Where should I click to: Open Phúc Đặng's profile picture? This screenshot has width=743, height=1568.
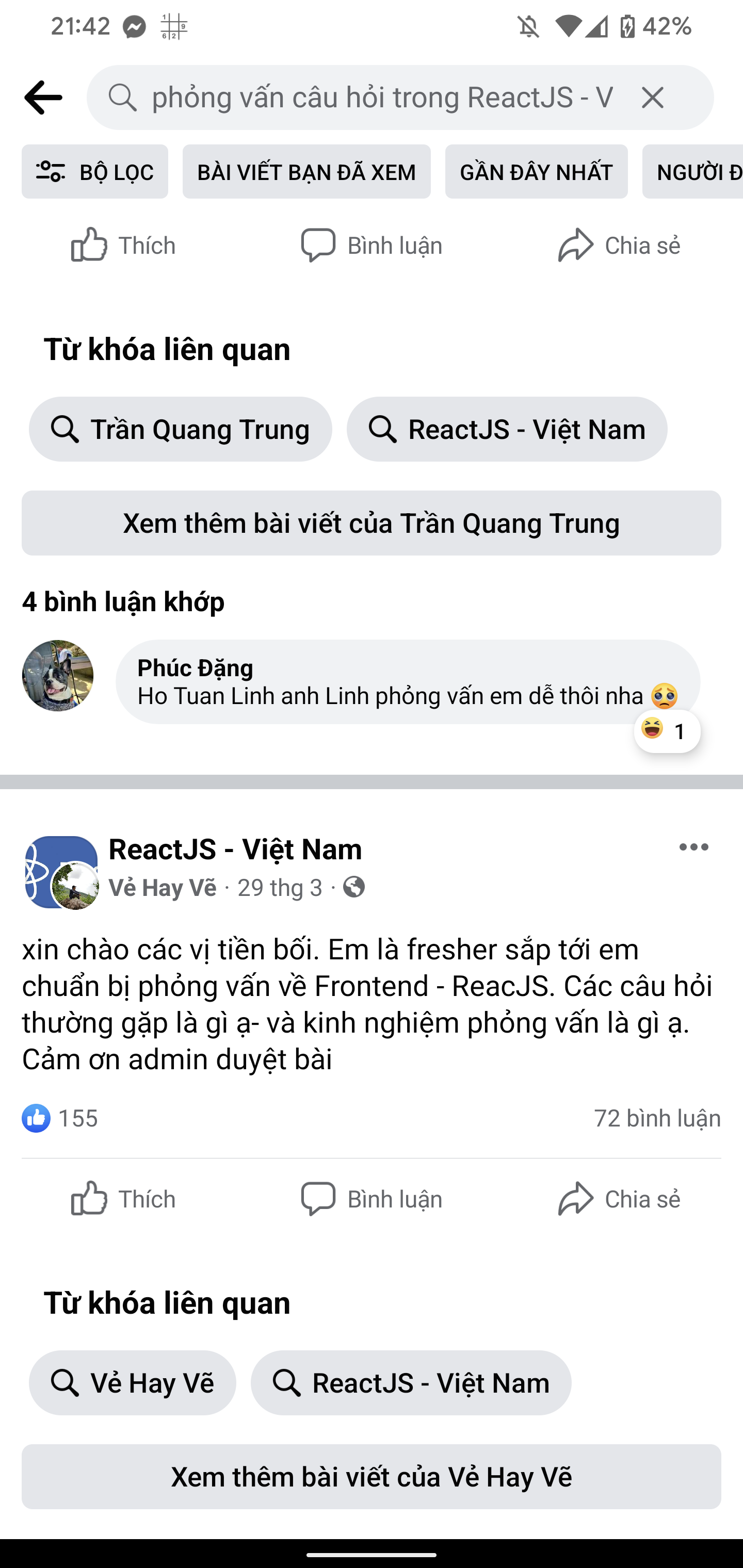click(x=58, y=676)
